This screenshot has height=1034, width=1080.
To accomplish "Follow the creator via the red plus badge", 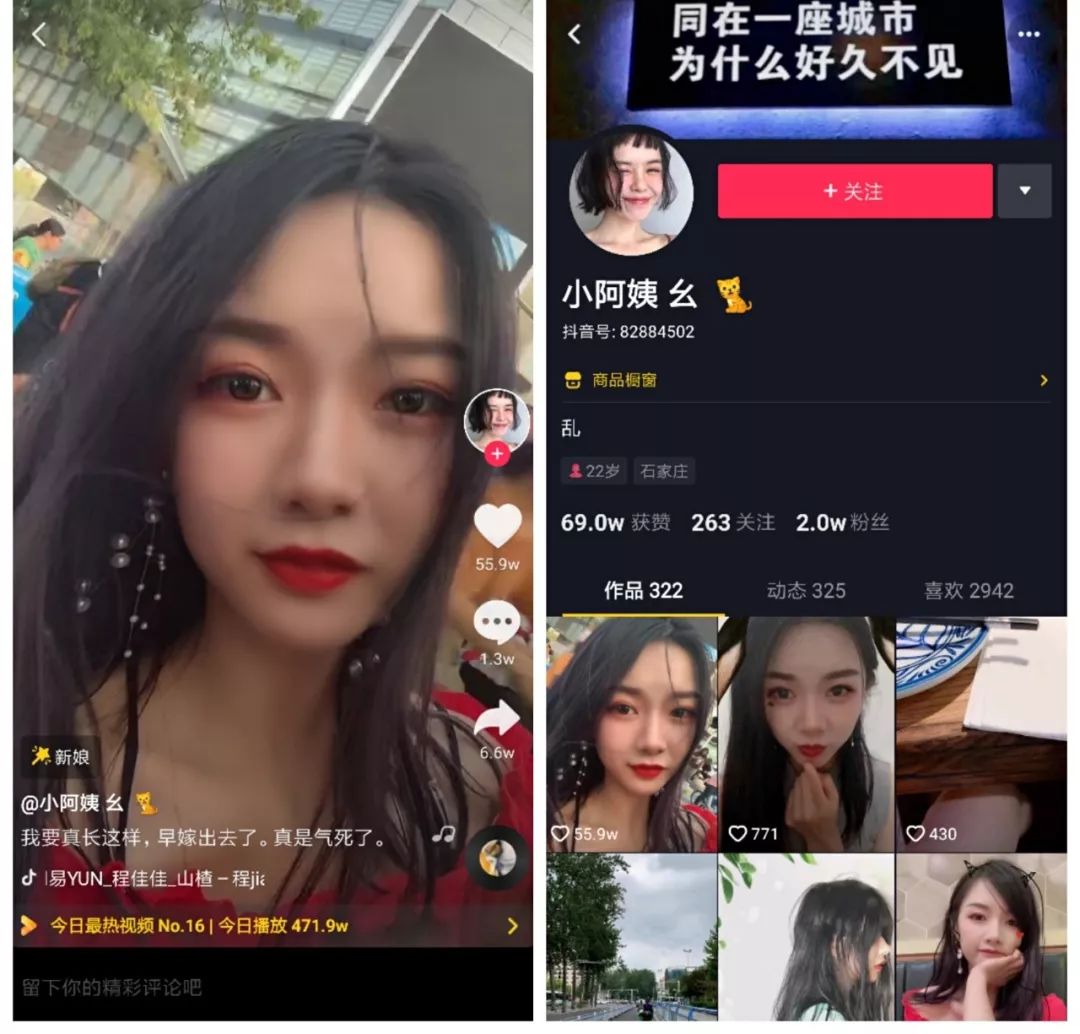I will click(497, 455).
